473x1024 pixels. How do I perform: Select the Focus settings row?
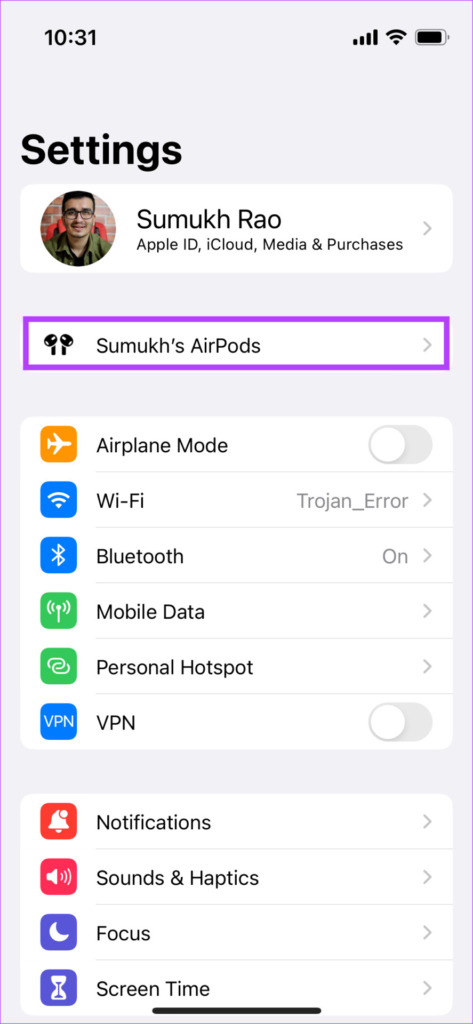(236, 933)
